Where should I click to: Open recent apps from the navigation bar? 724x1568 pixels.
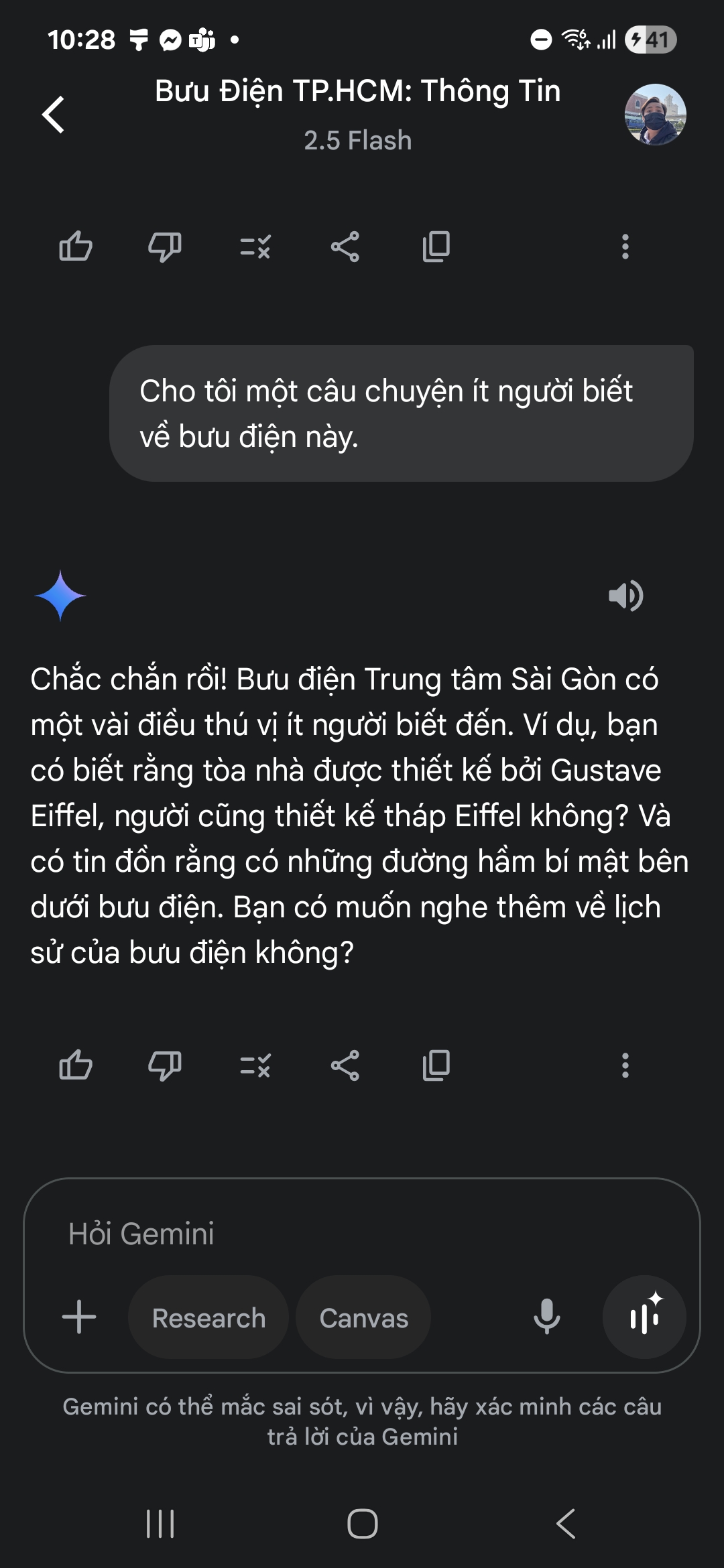[160, 1524]
